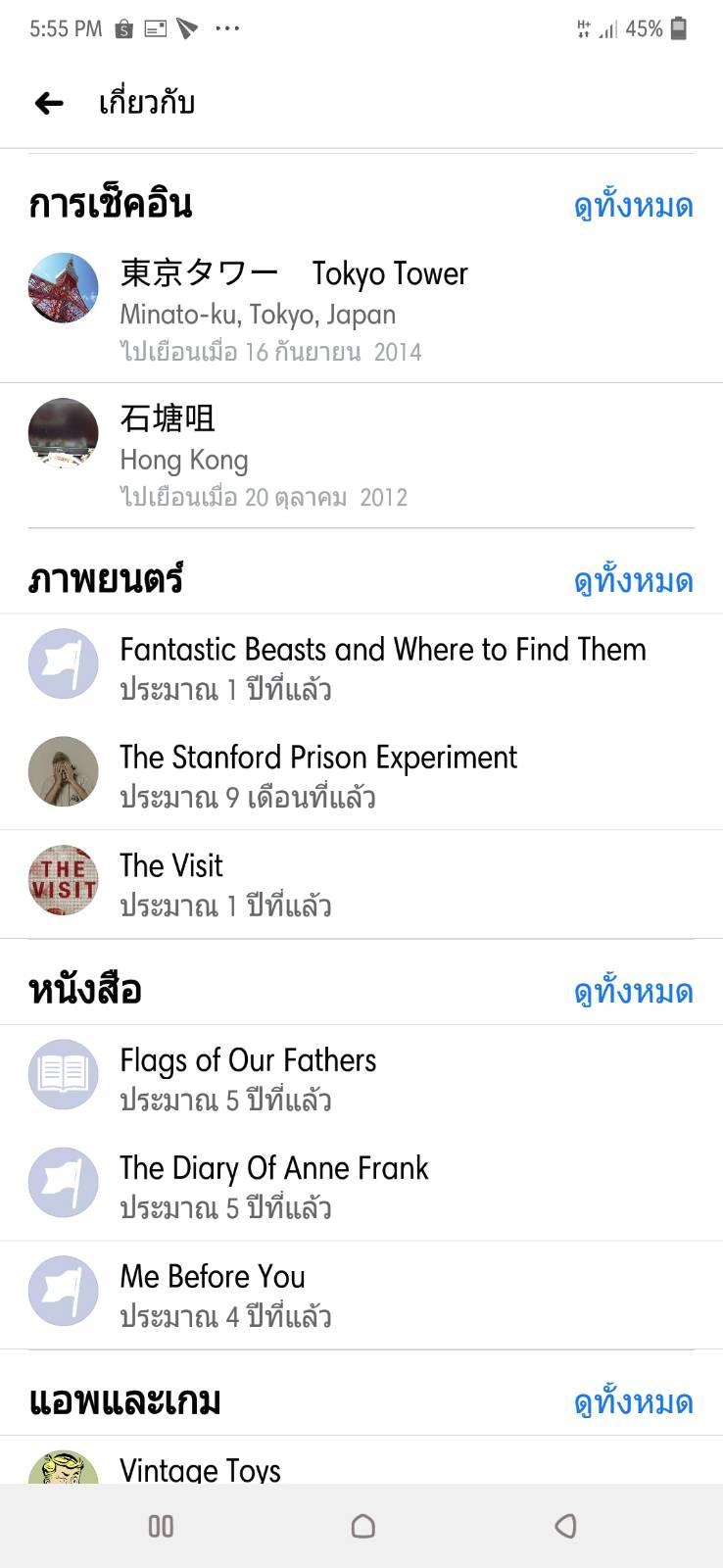Screen dimensions: 723x1568
Task: Select The Stanford Prison Experiment movie
Action: click(x=318, y=759)
